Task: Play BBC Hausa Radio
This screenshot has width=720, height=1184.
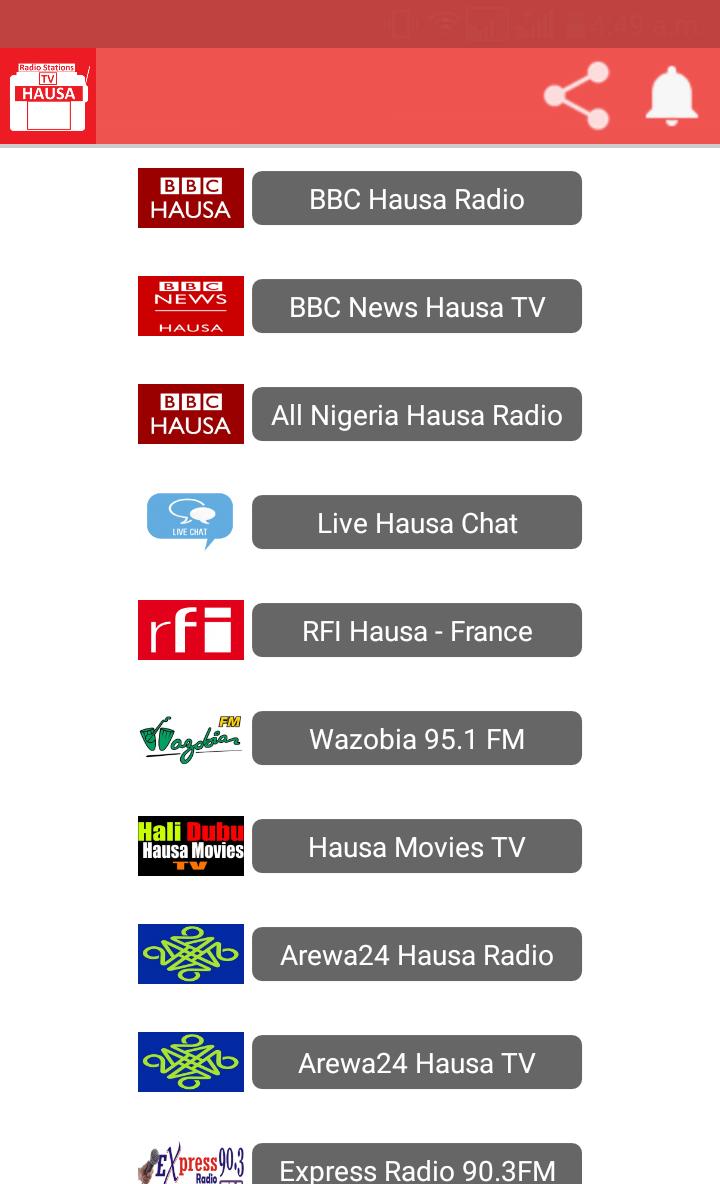Action: (x=416, y=198)
